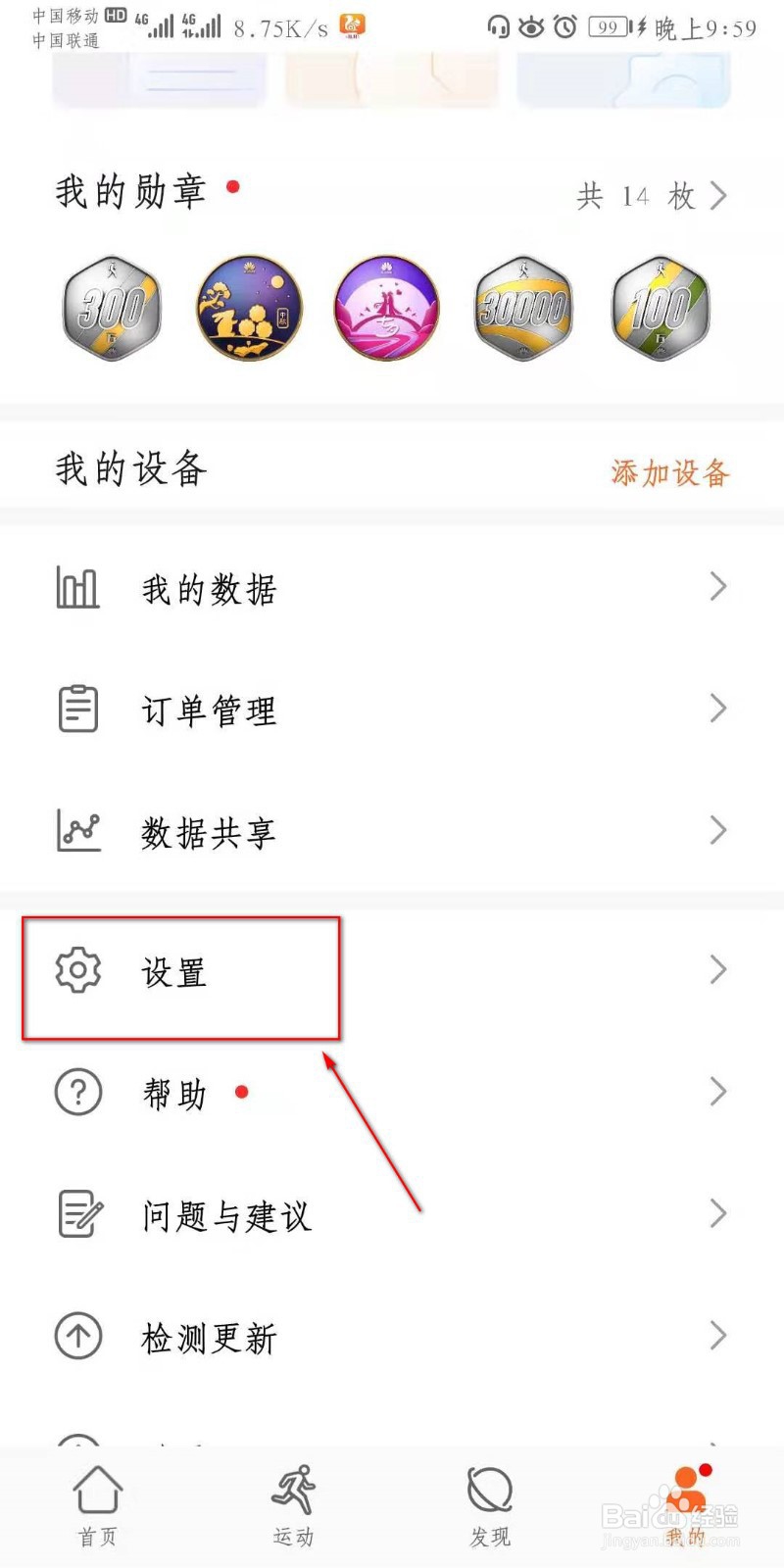Tap the upward arrow icon for 检测更新

[76, 1335]
